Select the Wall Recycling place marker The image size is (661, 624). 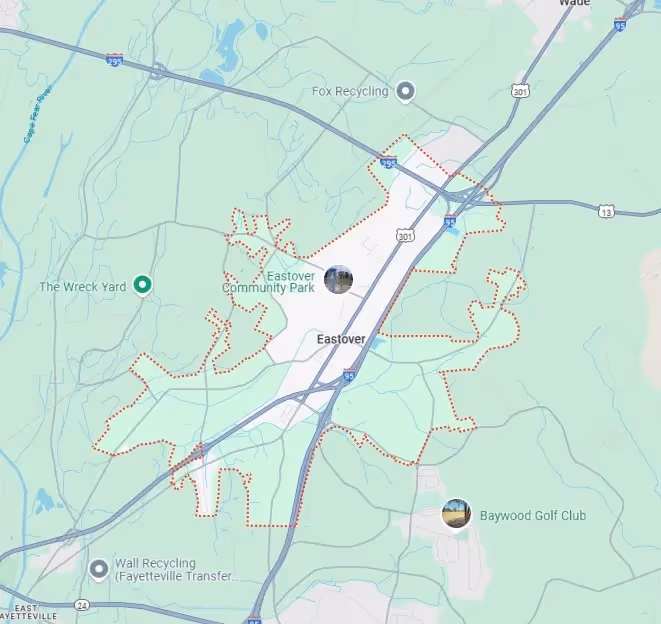click(99, 569)
